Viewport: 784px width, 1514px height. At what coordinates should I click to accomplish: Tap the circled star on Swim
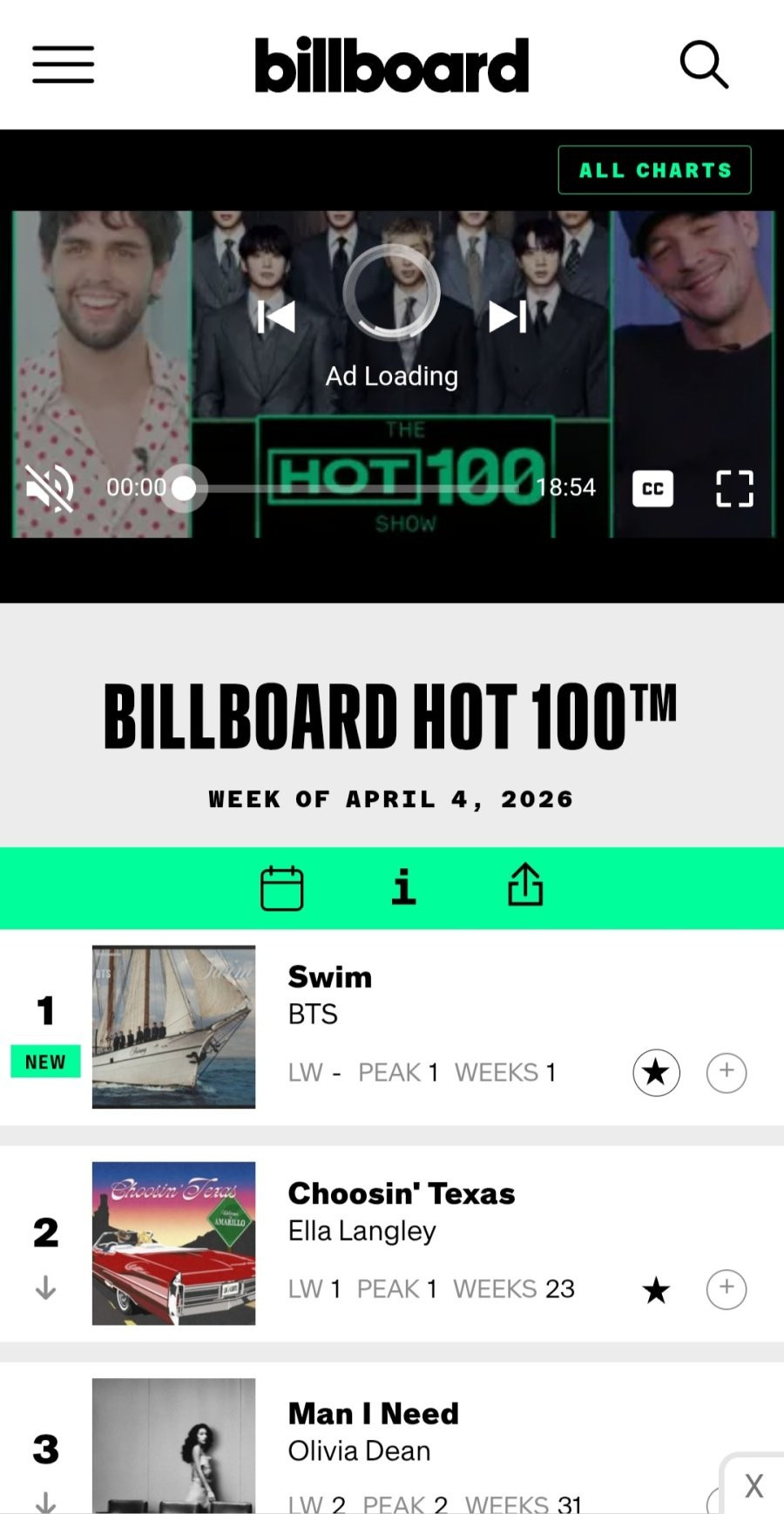click(x=656, y=1072)
